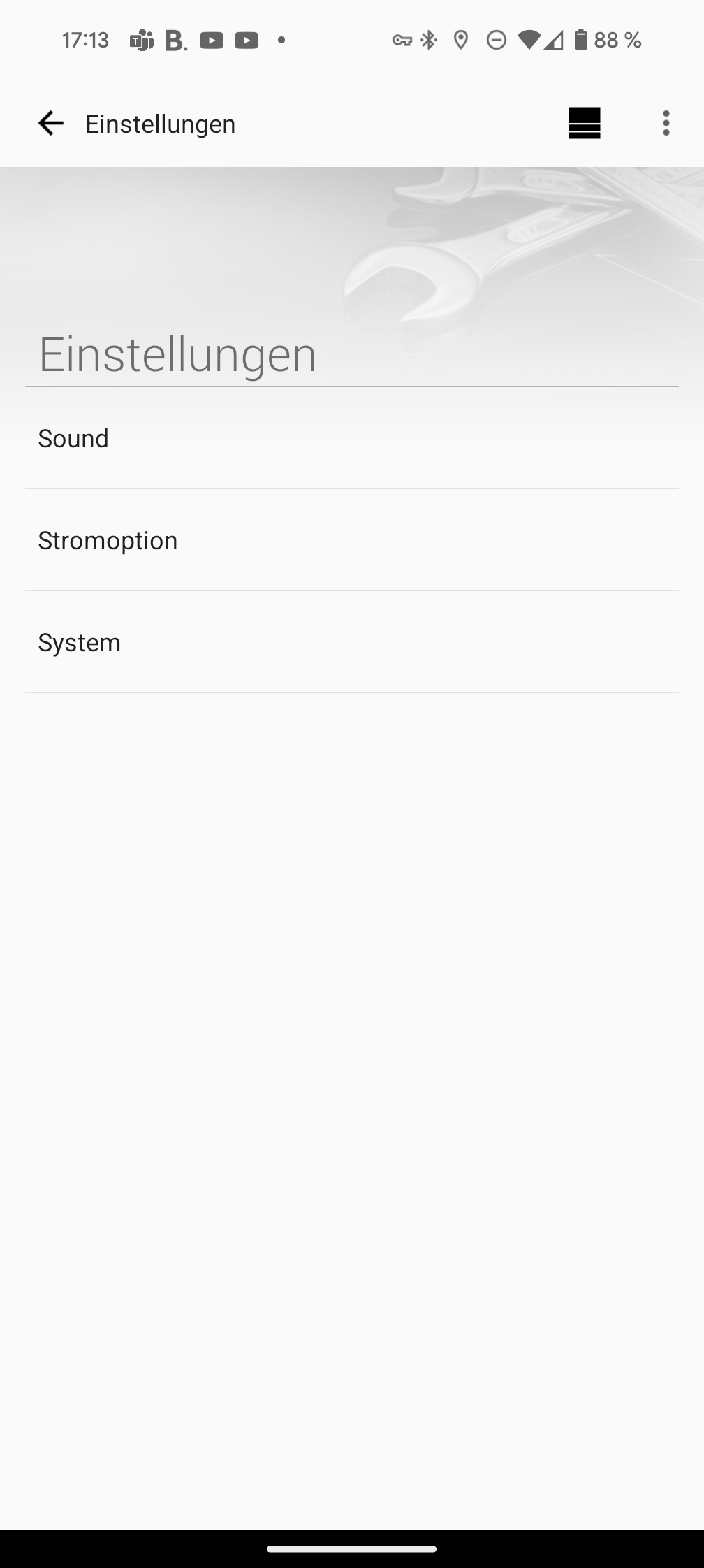Open the three-dot overflow menu
The height and width of the screenshot is (1568, 704).
[666, 124]
